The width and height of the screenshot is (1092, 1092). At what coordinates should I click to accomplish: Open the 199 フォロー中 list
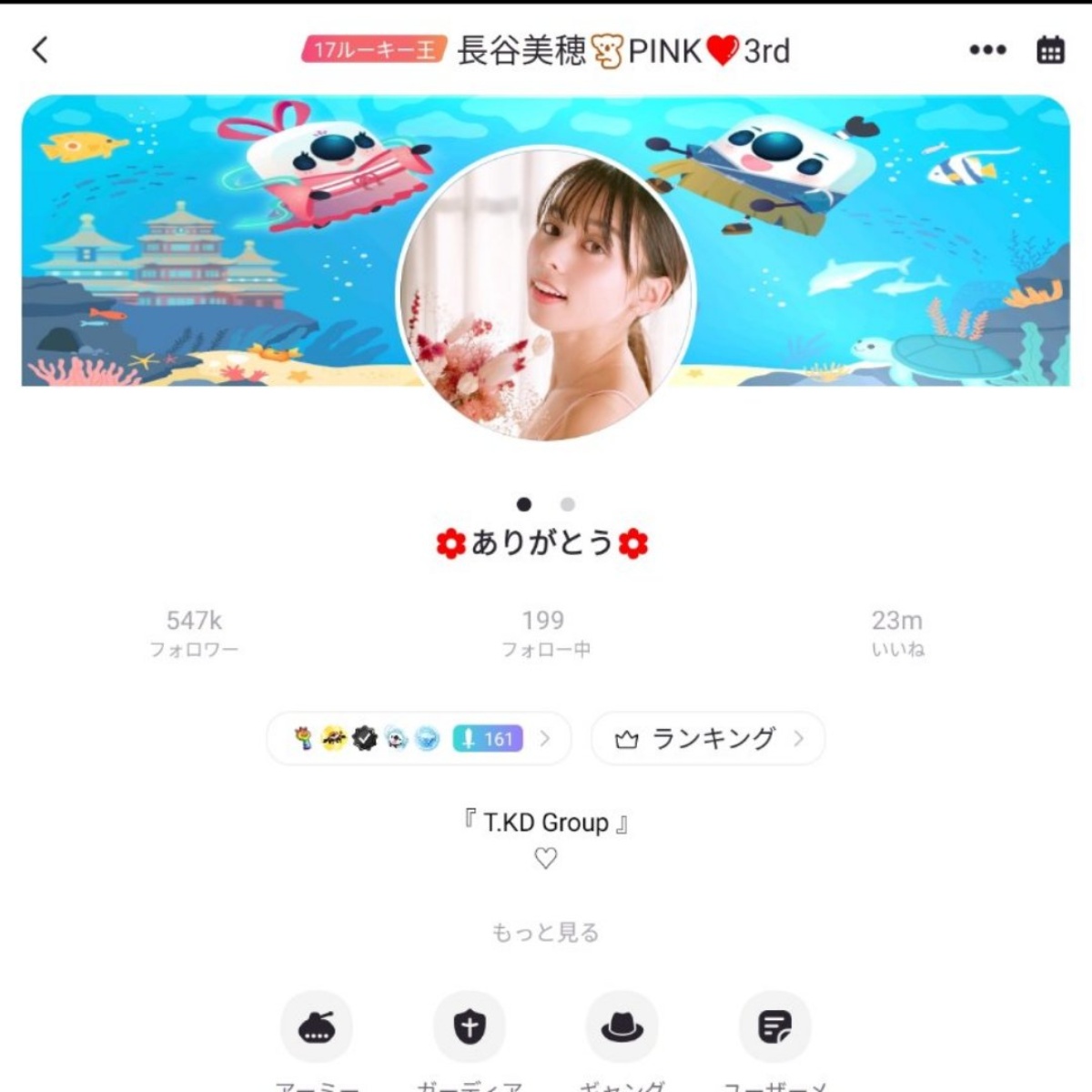coord(544,633)
